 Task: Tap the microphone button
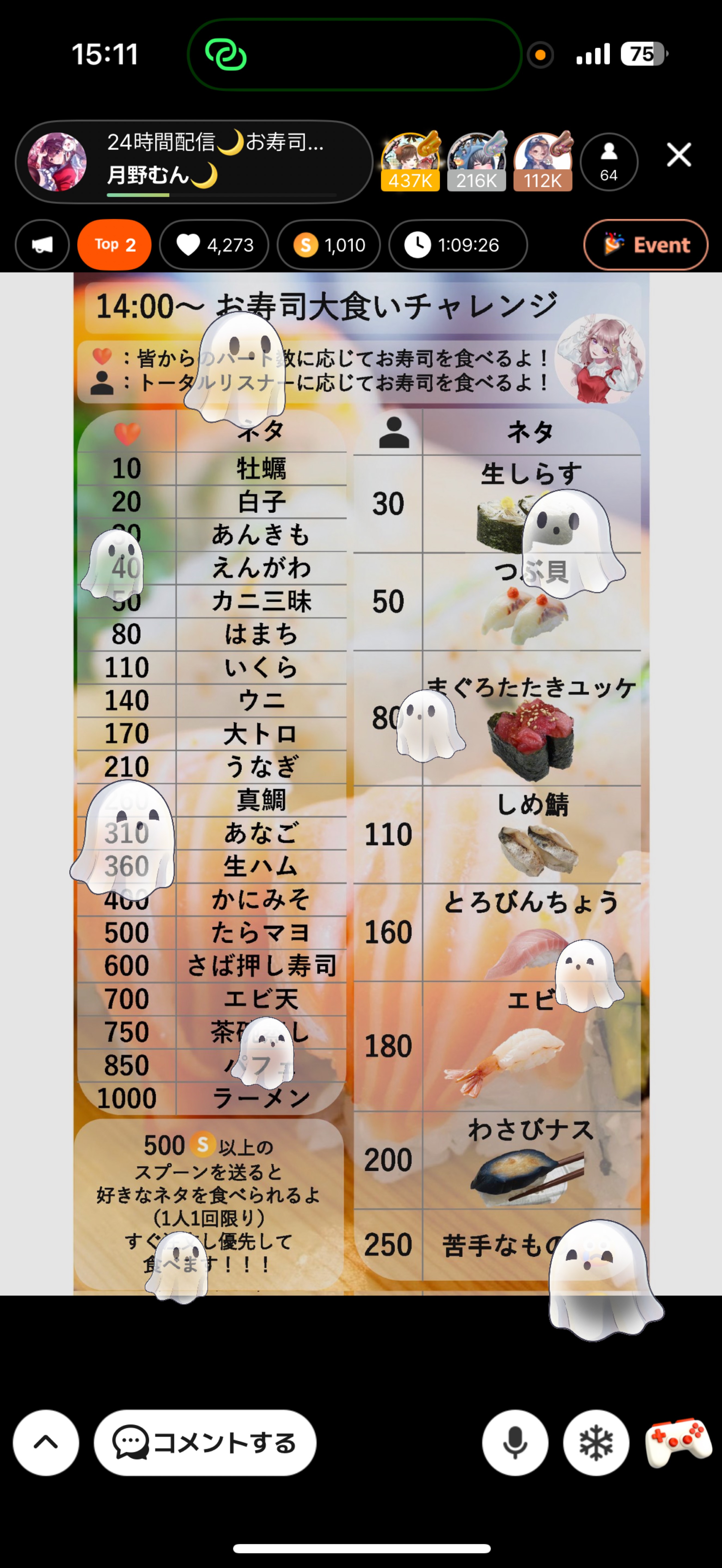[515, 1442]
